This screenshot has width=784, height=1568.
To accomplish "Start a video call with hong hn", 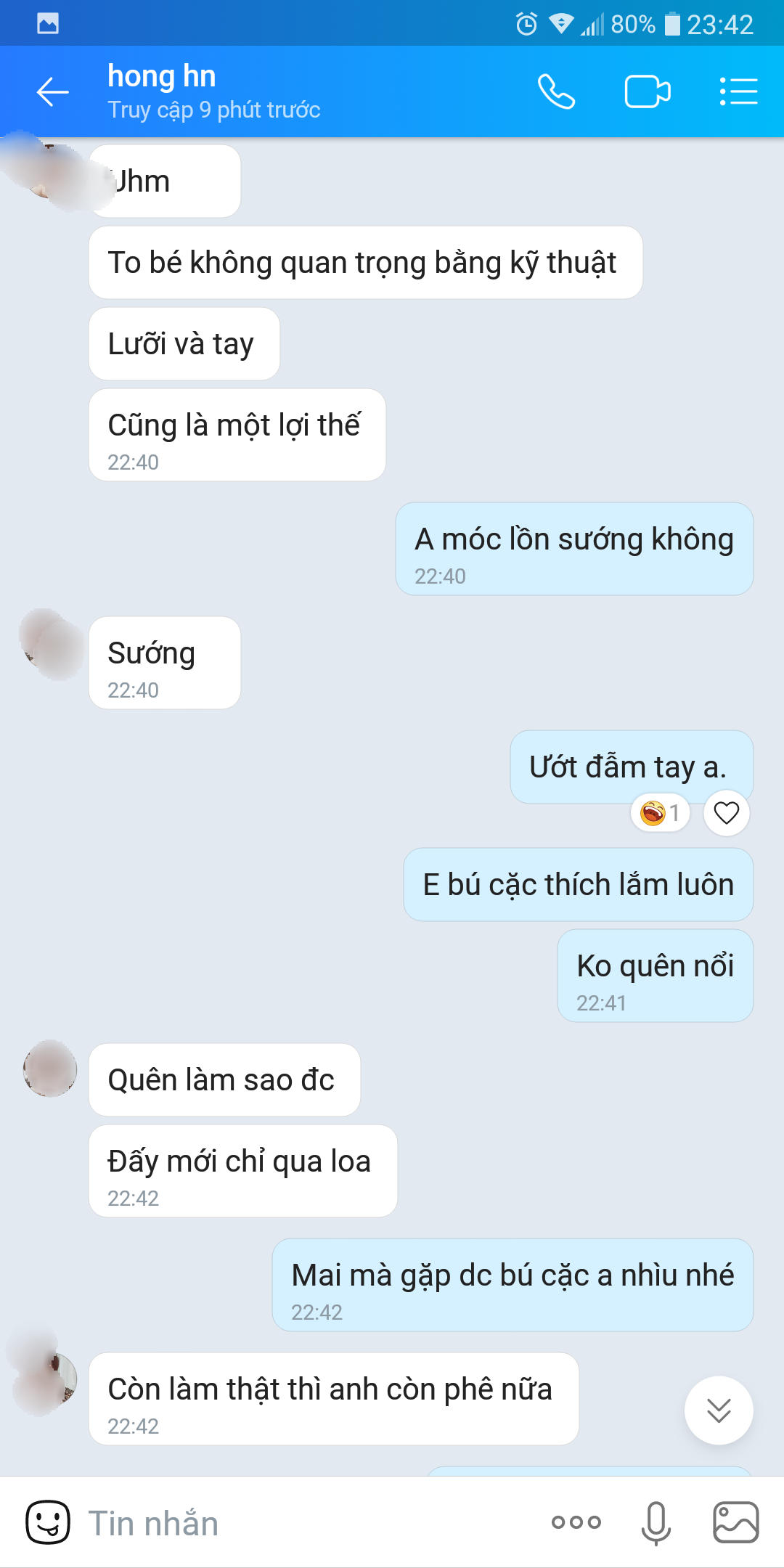I will click(x=648, y=92).
